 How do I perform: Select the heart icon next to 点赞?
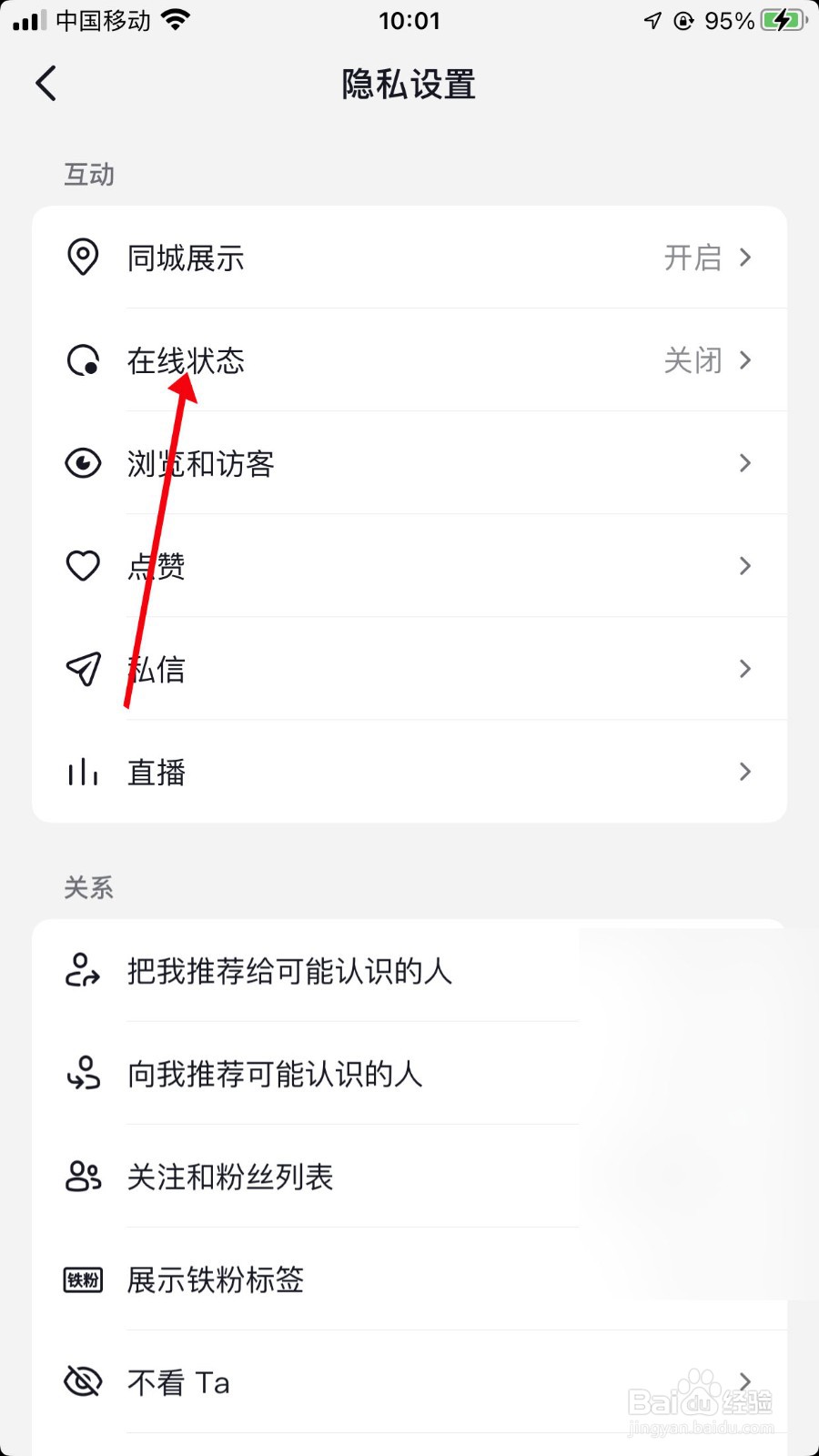pos(82,566)
